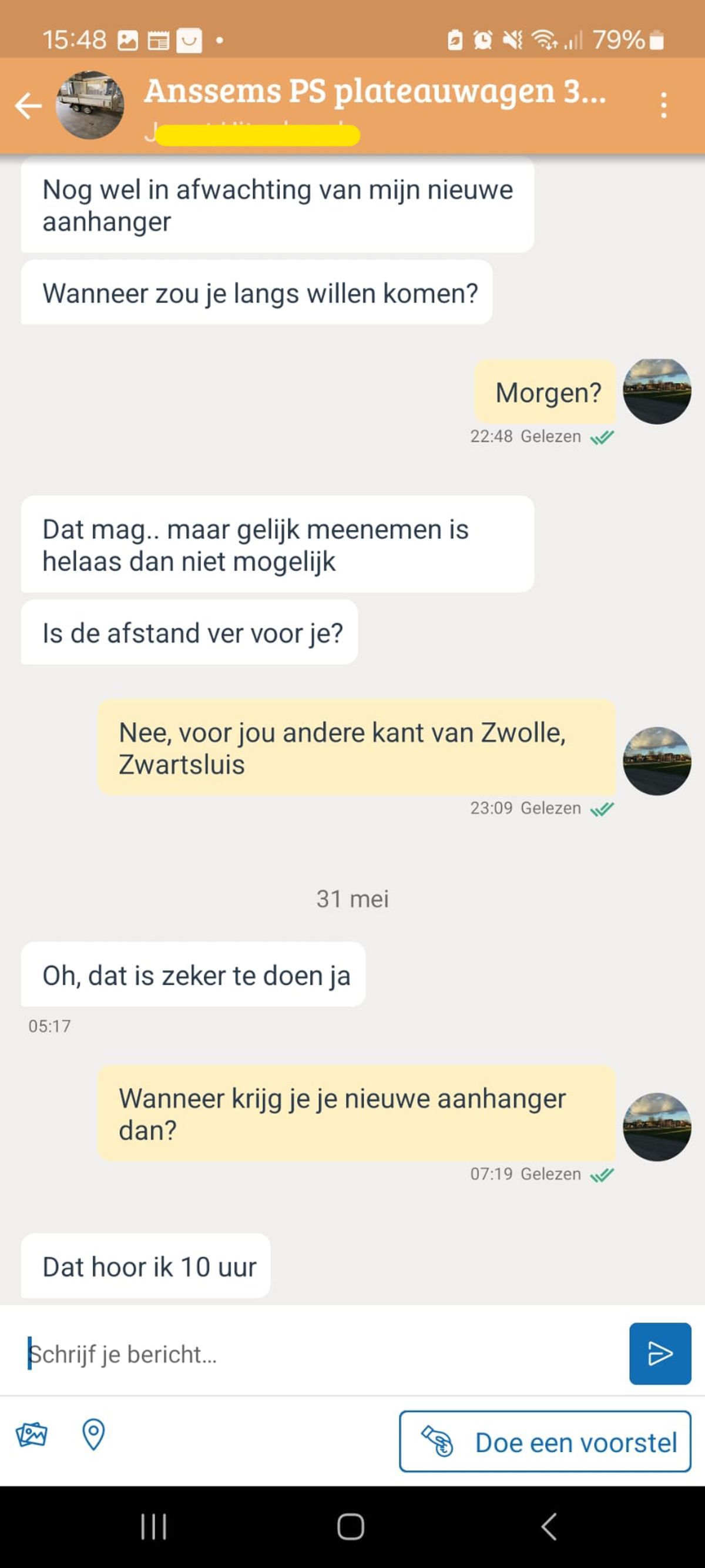
Task: Send the message with the arrow button
Action: (659, 1353)
